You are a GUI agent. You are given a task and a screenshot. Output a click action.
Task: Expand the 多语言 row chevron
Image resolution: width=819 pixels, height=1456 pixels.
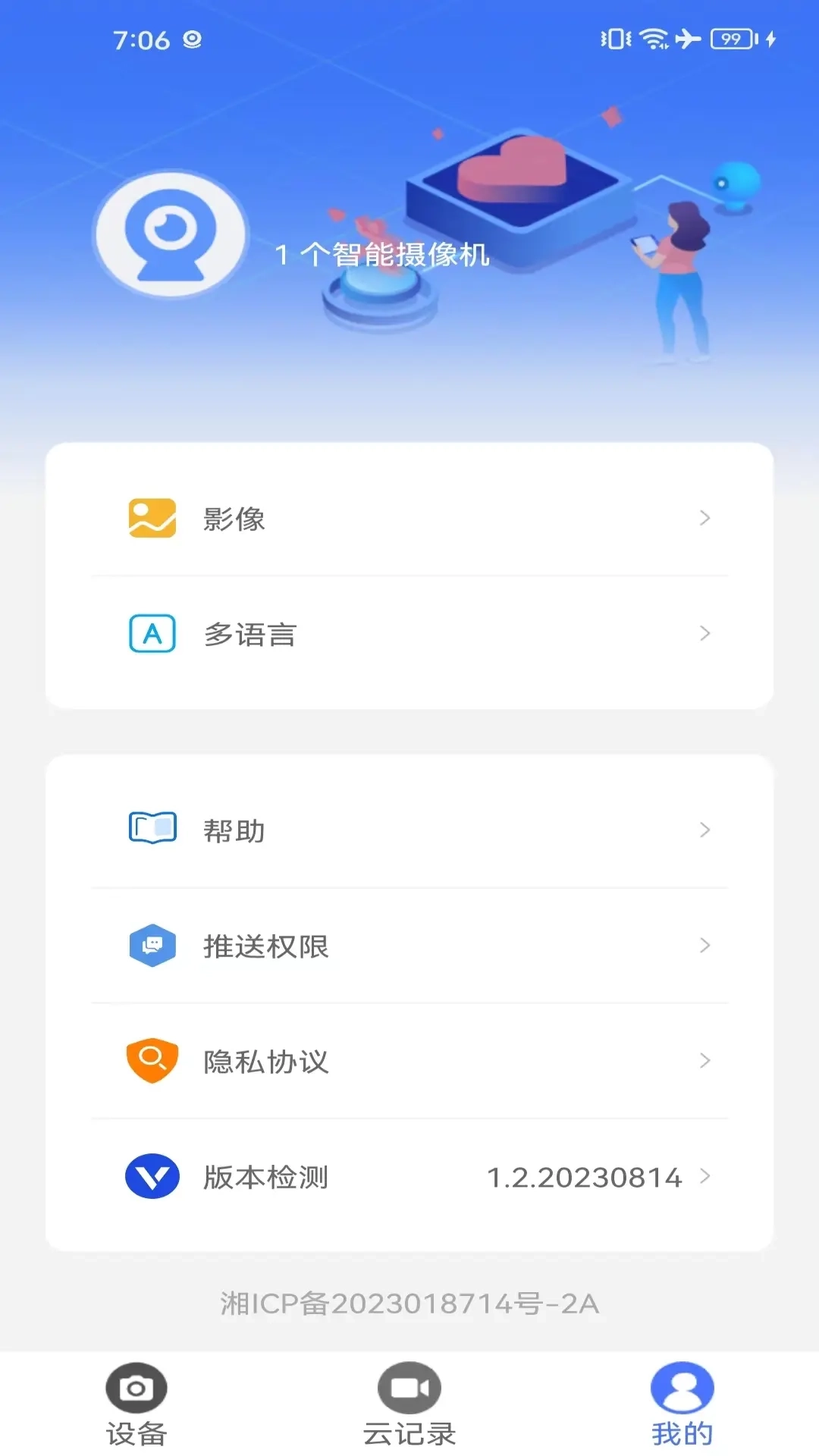[x=706, y=634]
